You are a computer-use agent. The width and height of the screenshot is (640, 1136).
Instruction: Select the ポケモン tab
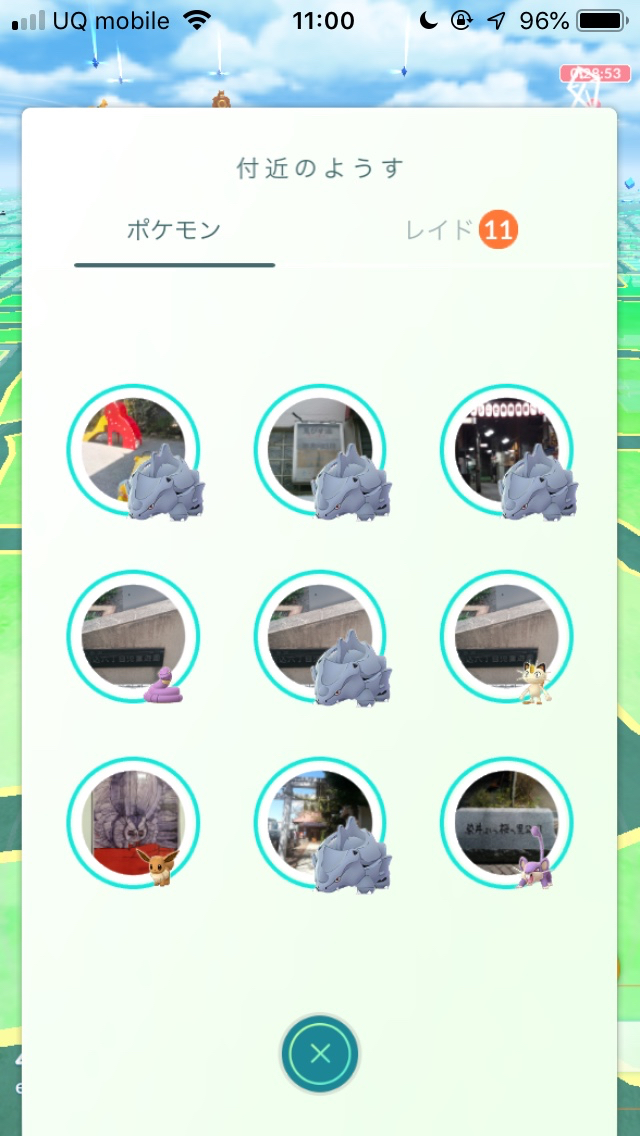coord(174,231)
